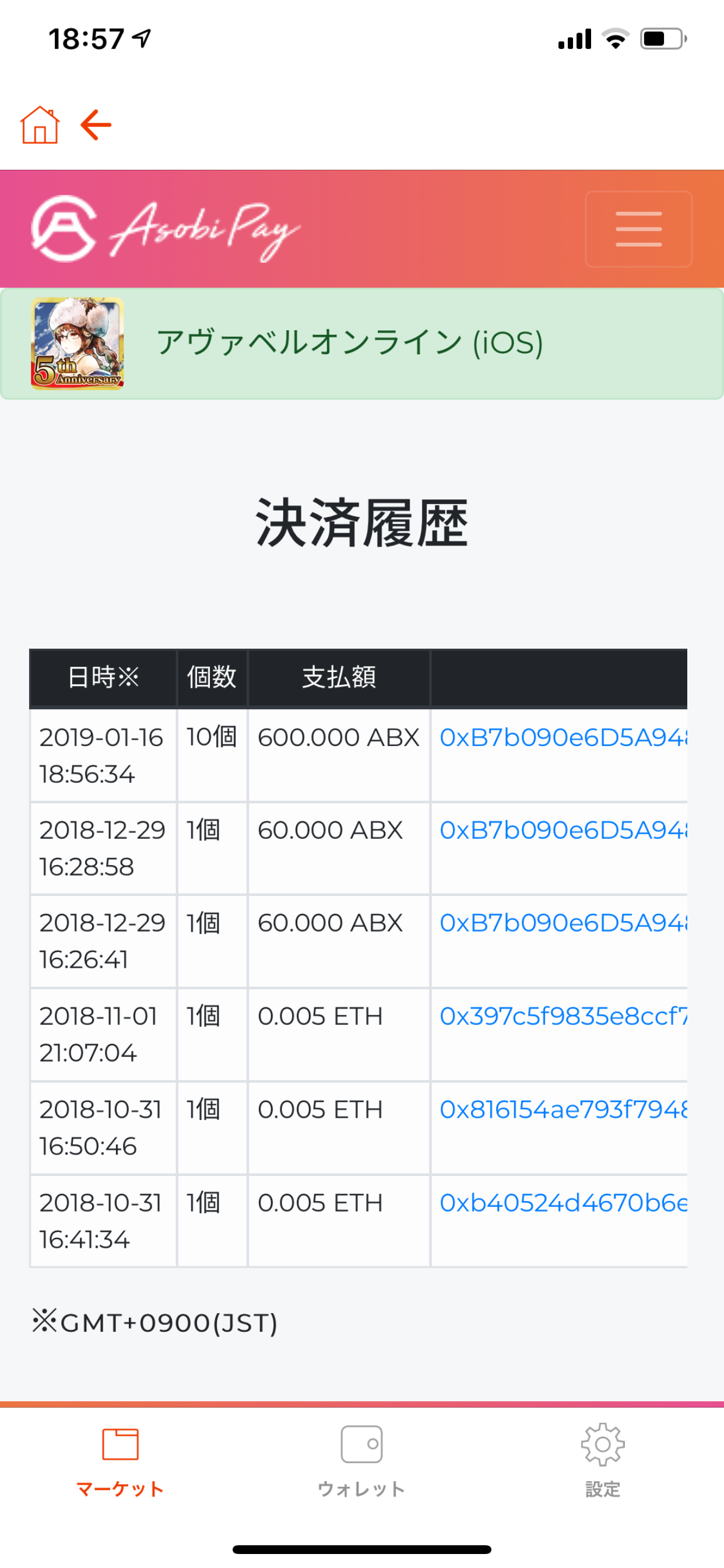This screenshot has width=724, height=1568.
Task: Open the Asobi Pay hamburger menu
Action: click(x=638, y=229)
